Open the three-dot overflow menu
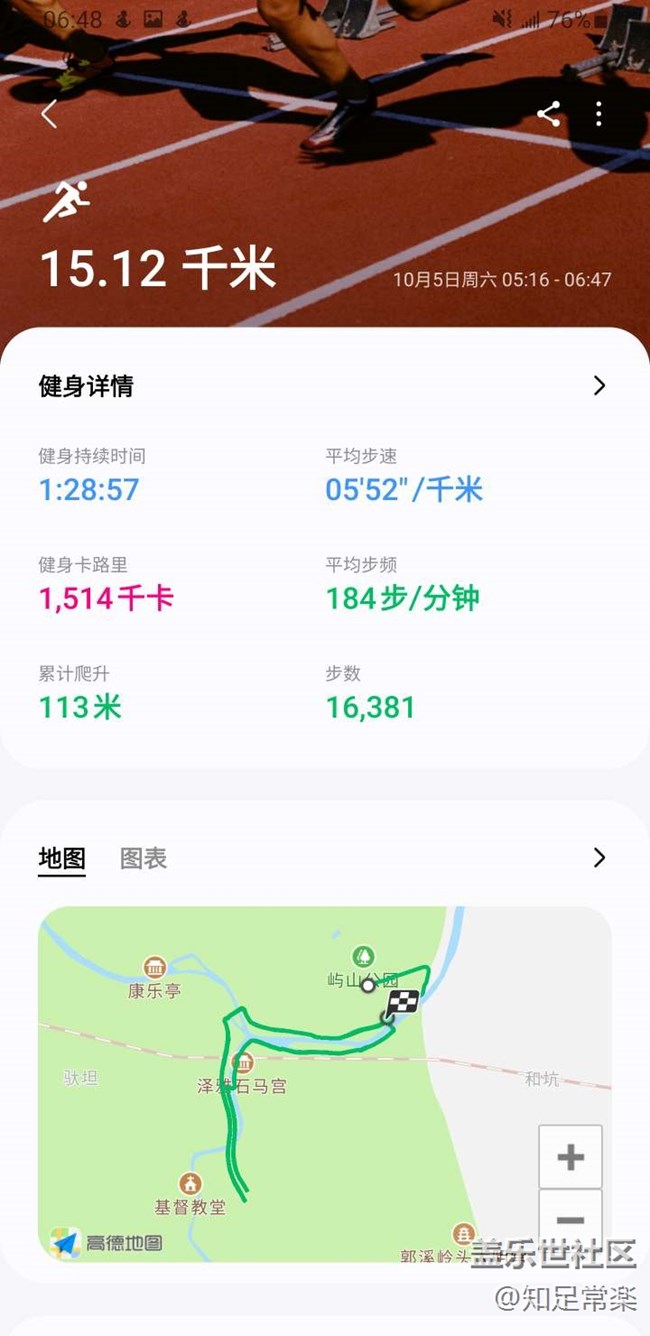Screen dimensions: 650x1336 (x=599, y=113)
